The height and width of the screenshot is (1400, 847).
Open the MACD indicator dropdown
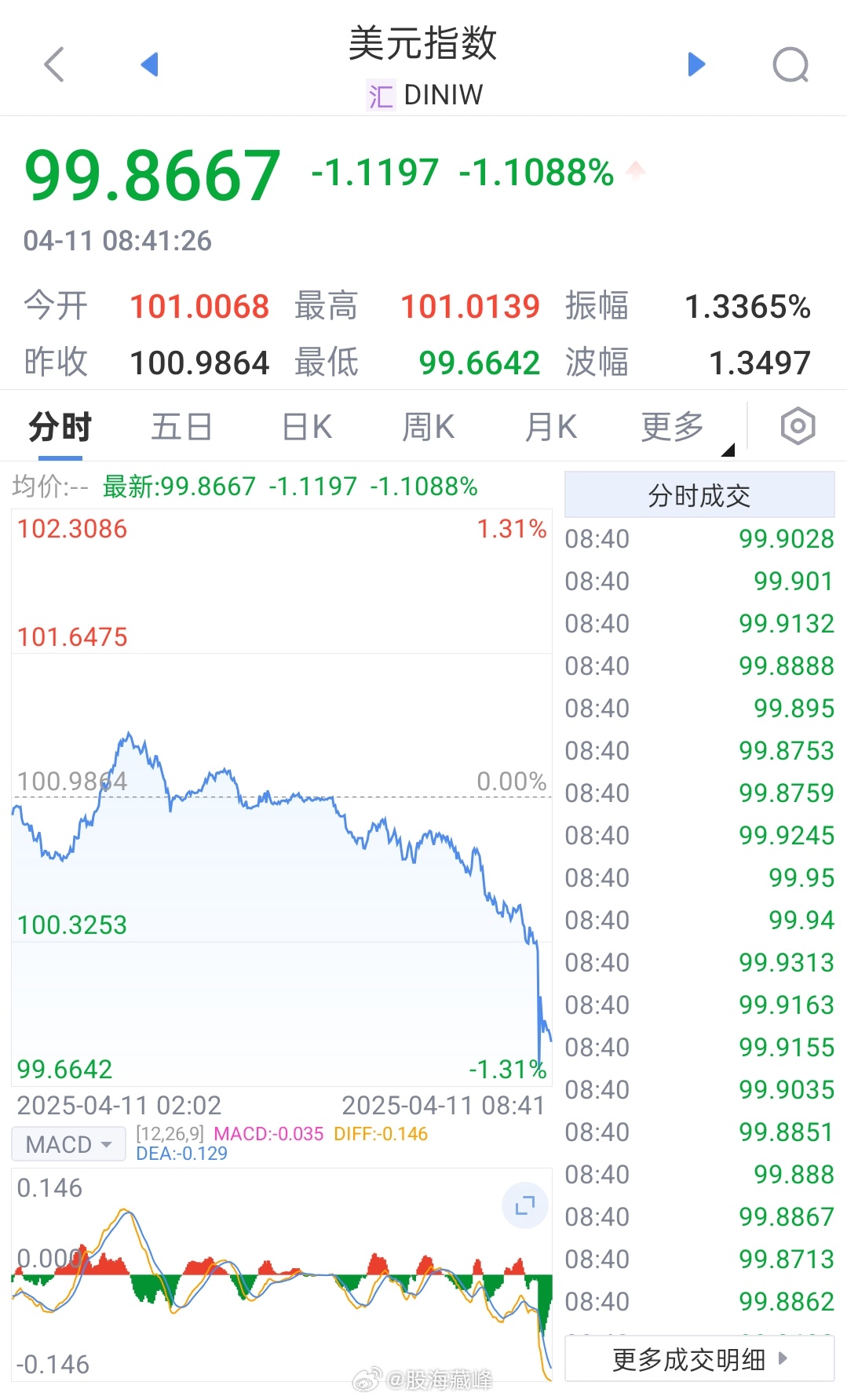(68, 1144)
